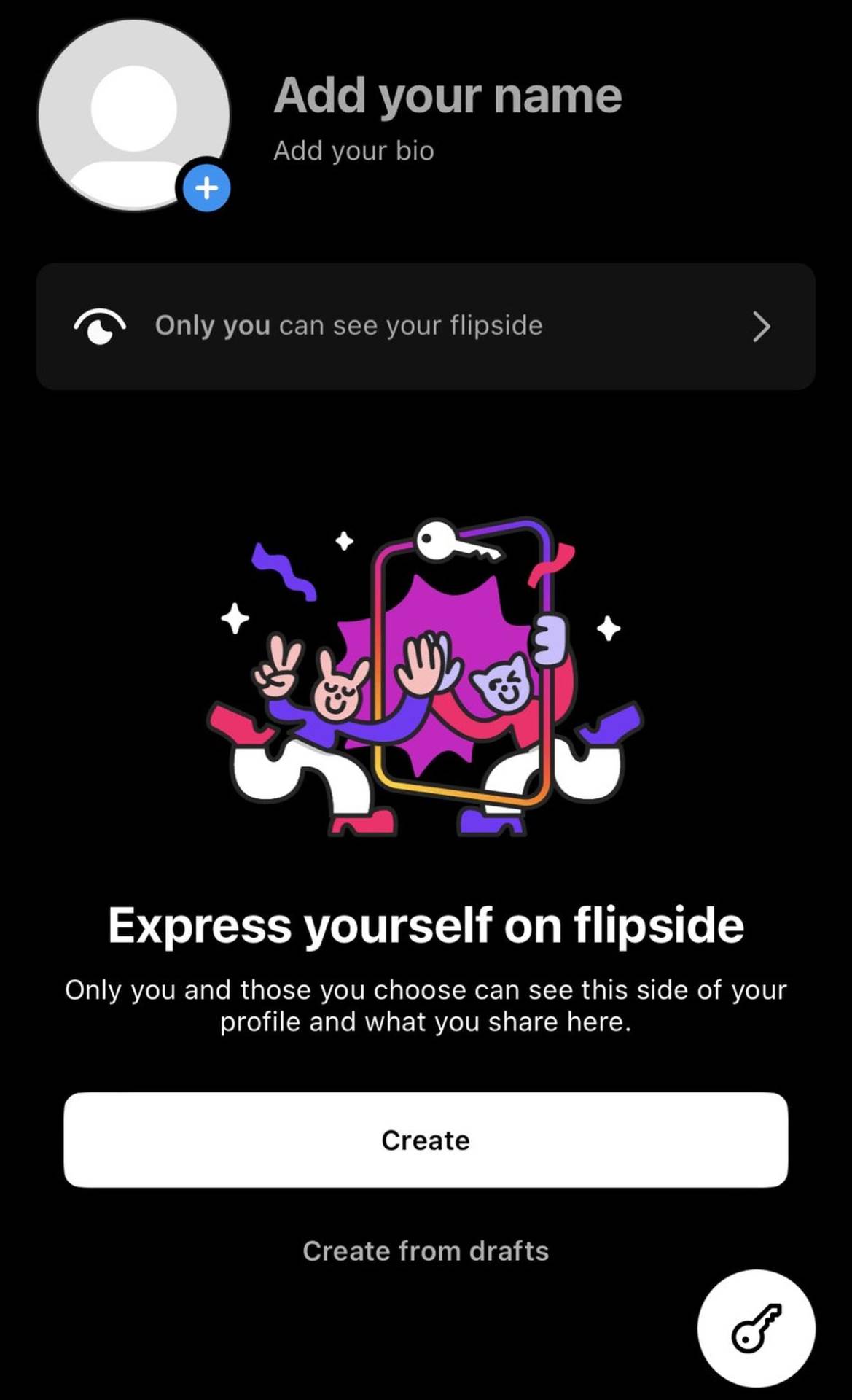Tap the floating key button

tap(756, 1328)
